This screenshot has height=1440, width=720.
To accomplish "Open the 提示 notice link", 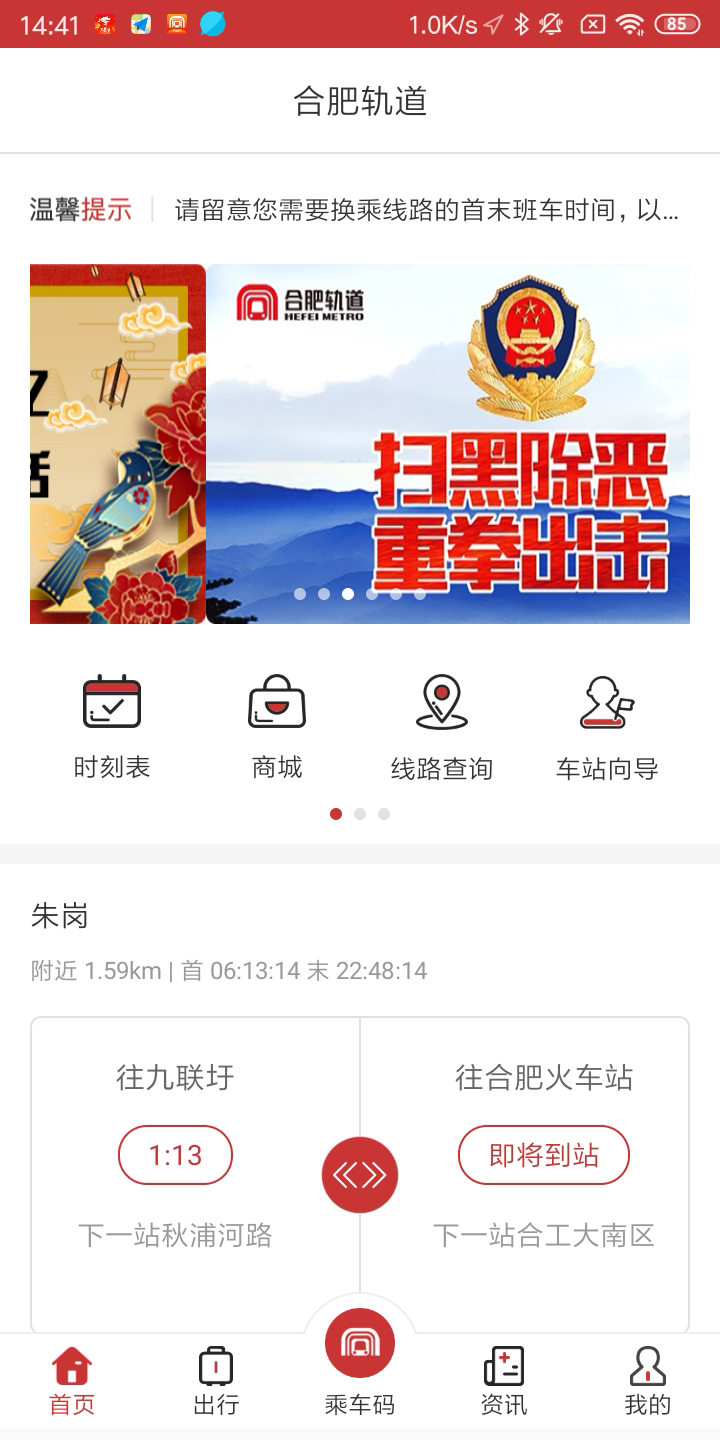I will point(108,209).
